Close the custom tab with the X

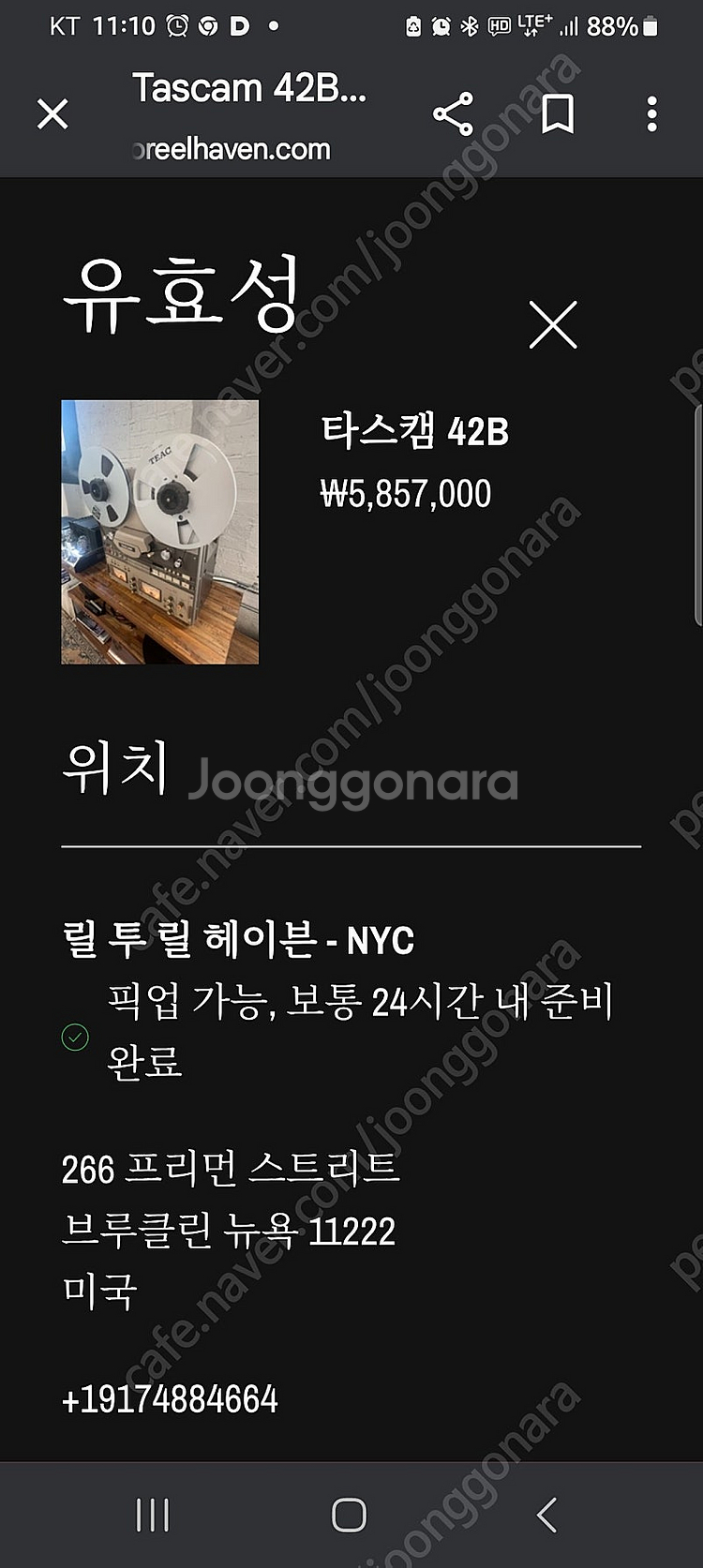click(52, 114)
